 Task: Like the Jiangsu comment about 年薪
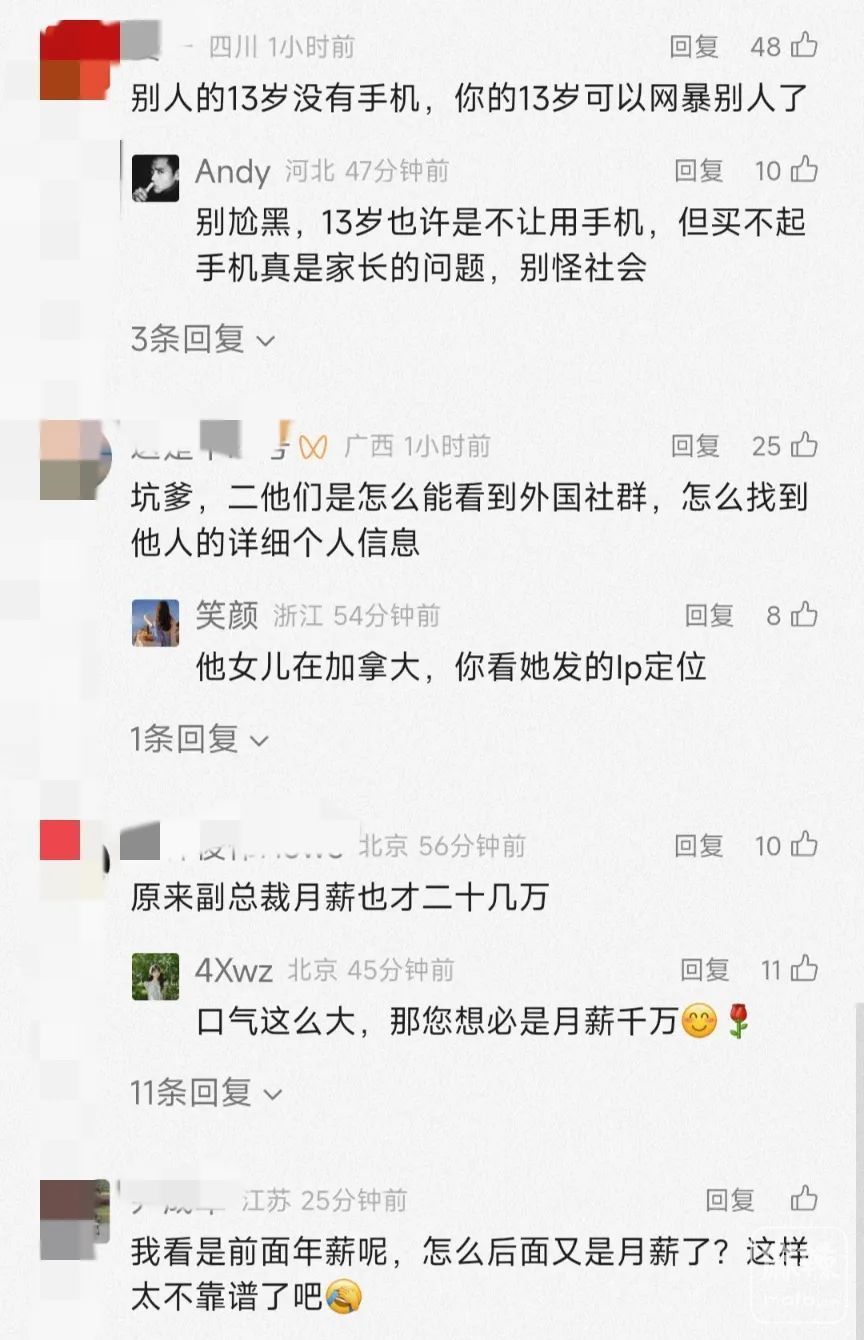point(804,1199)
